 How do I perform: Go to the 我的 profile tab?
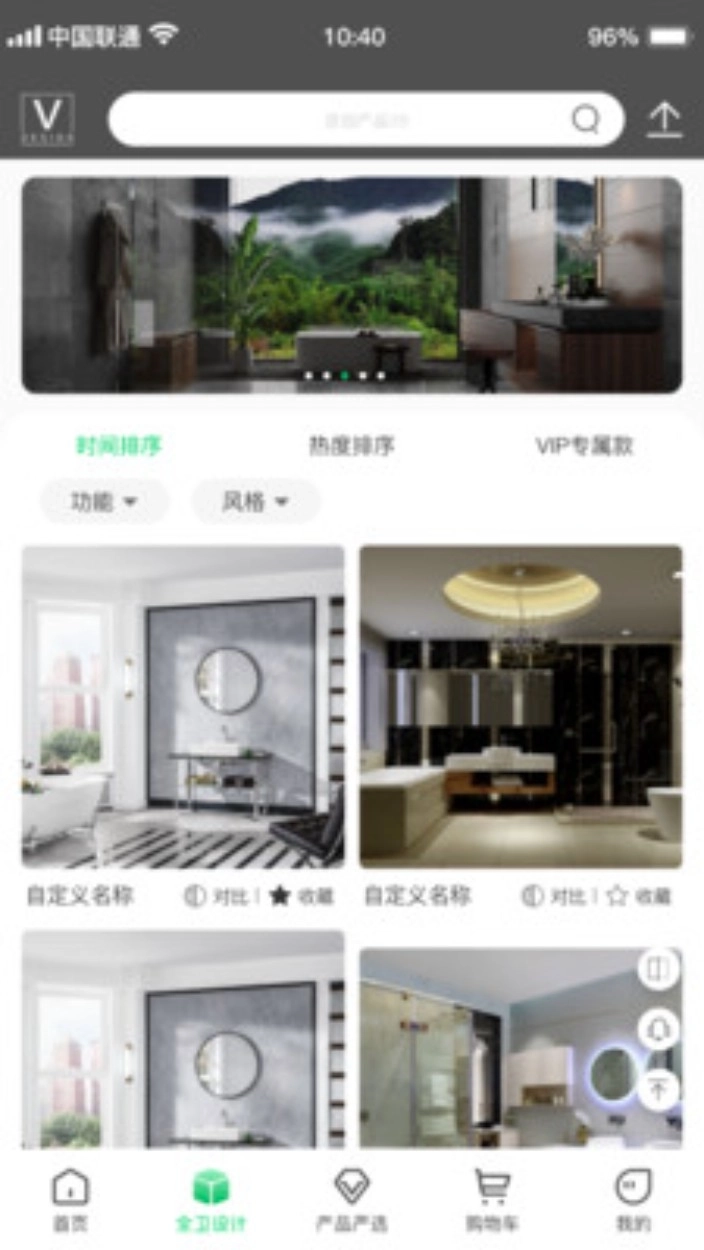(x=632, y=1200)
